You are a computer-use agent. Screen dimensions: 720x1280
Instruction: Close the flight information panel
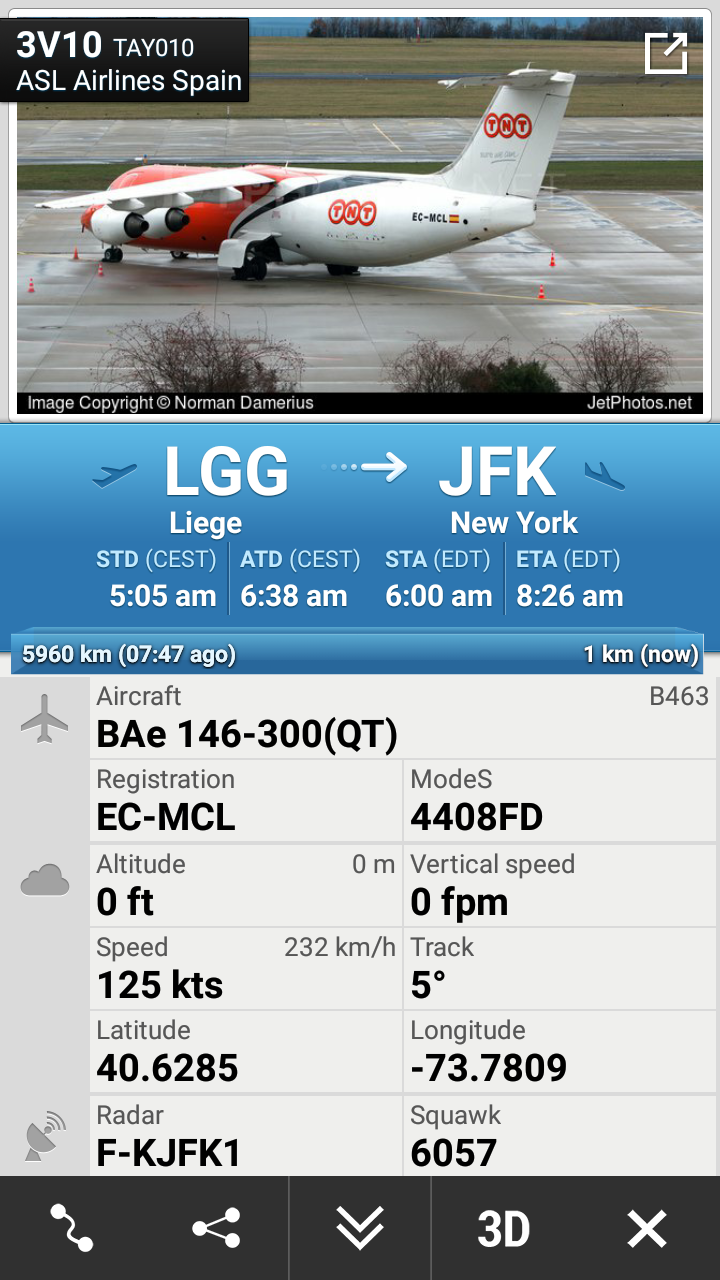coord(646,1228)
